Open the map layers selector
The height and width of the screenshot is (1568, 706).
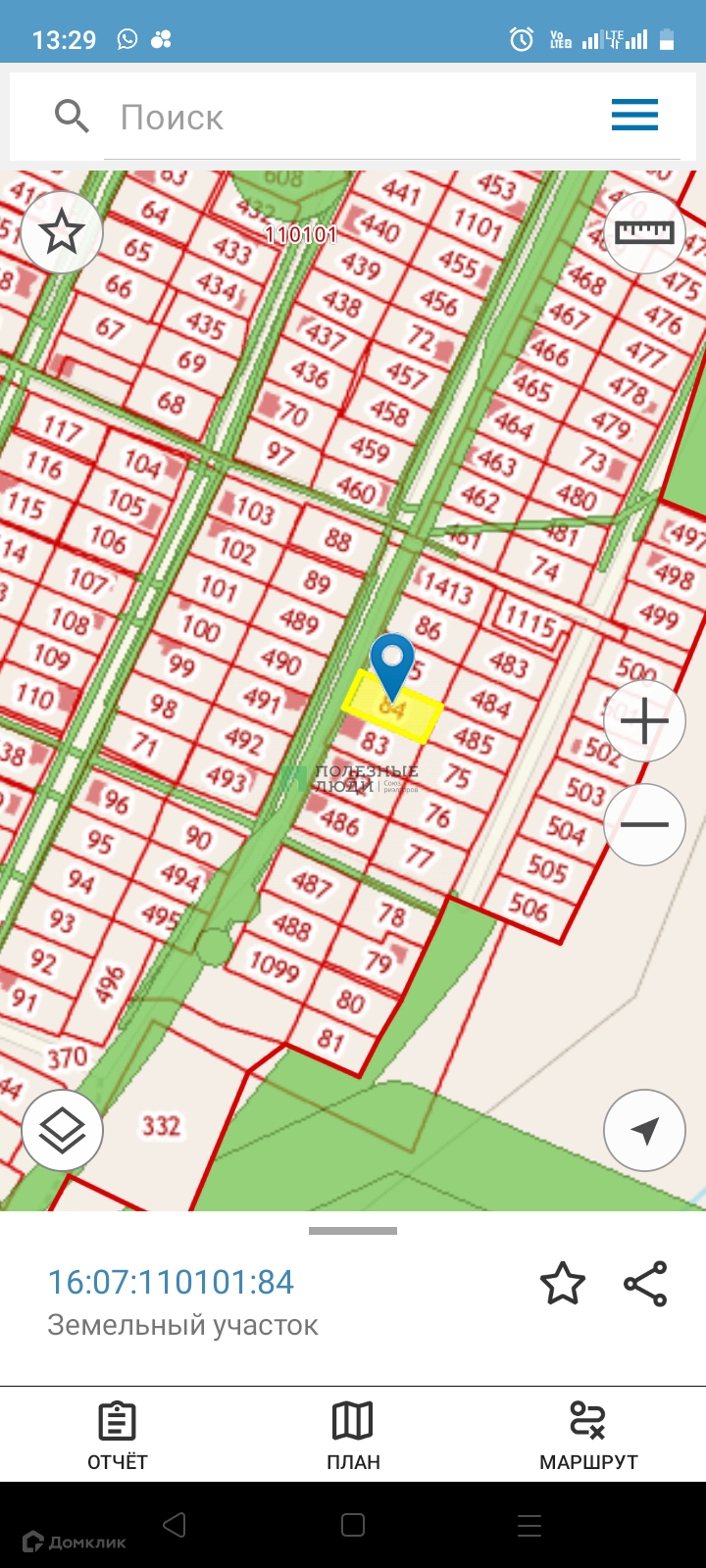point(62,1130)
